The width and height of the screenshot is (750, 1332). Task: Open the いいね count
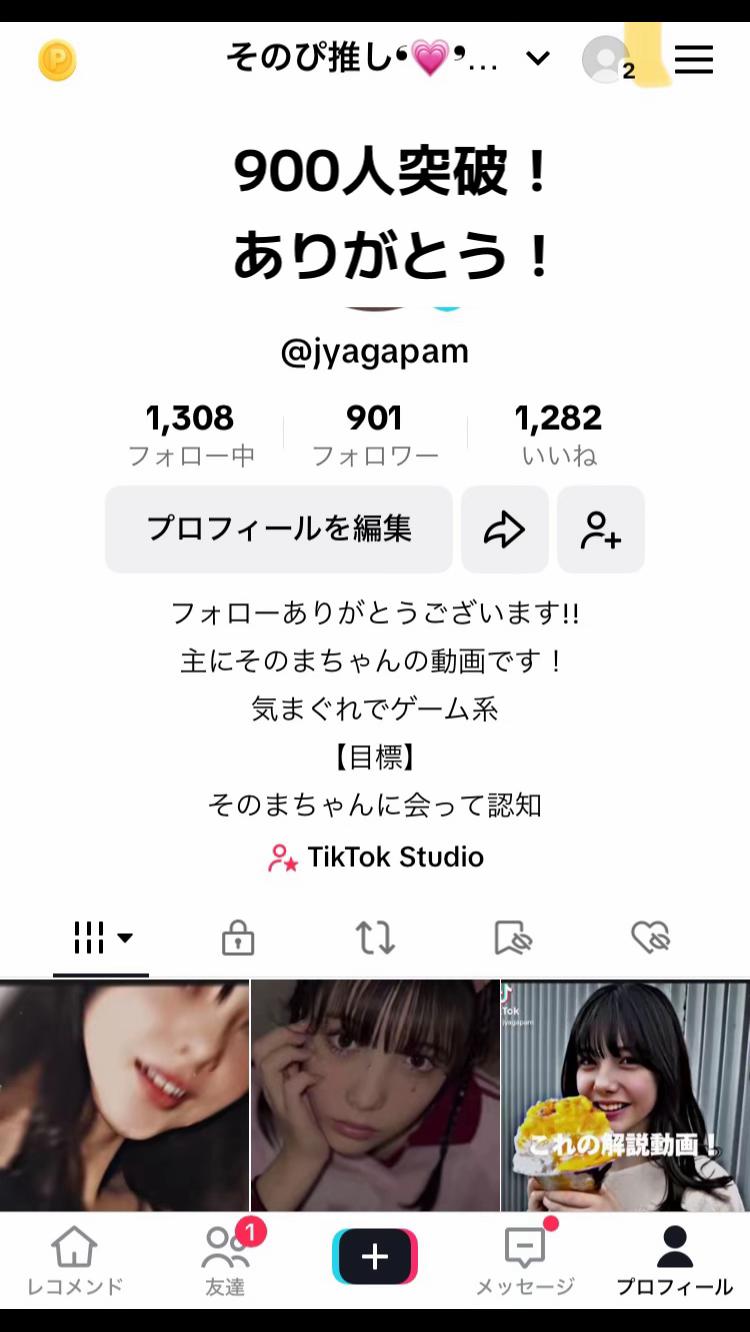pyautogui.click(x=559, y=434)
